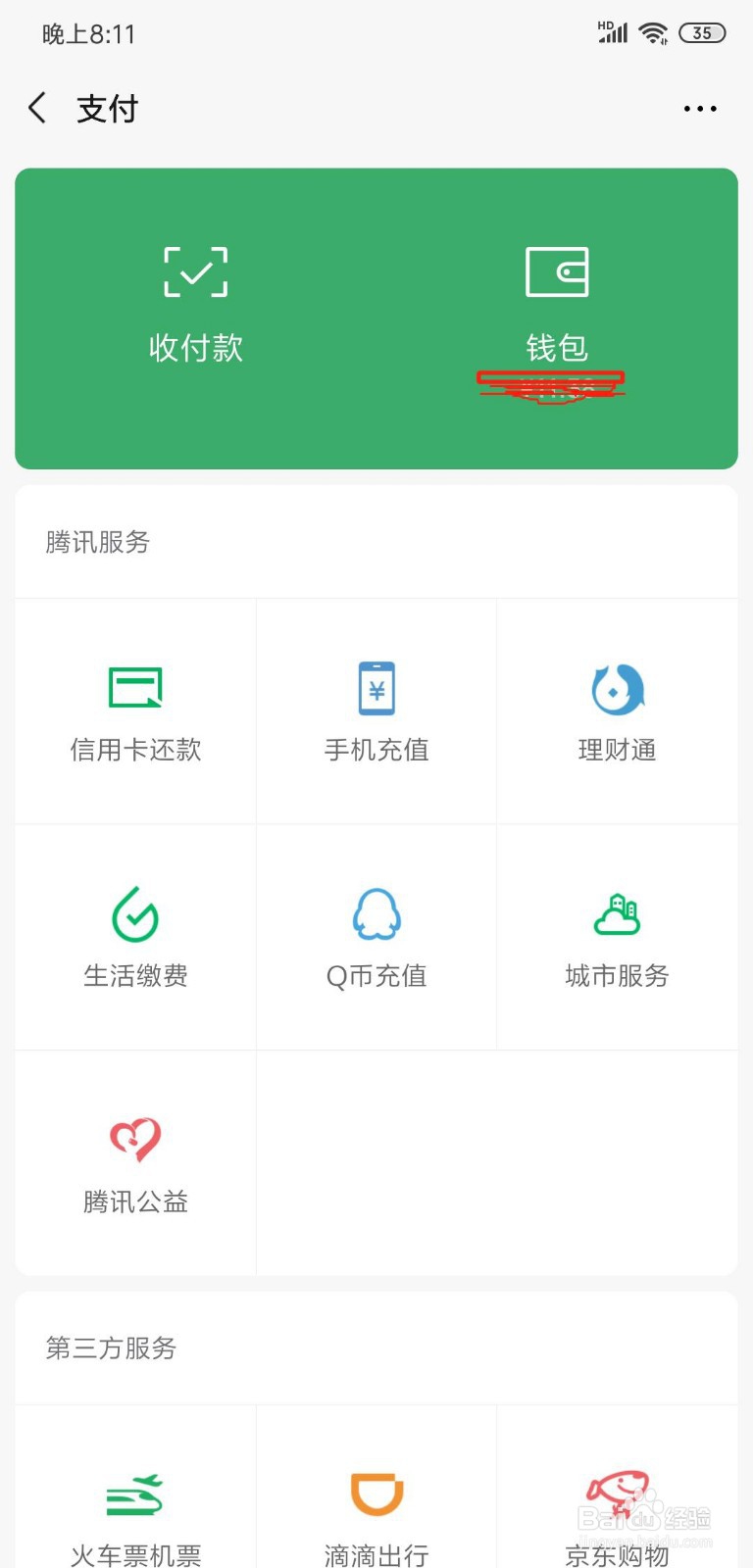Open Q币充值 Q coin recharge
This screenshot has height=1568, width=753.
click(376, 936)
